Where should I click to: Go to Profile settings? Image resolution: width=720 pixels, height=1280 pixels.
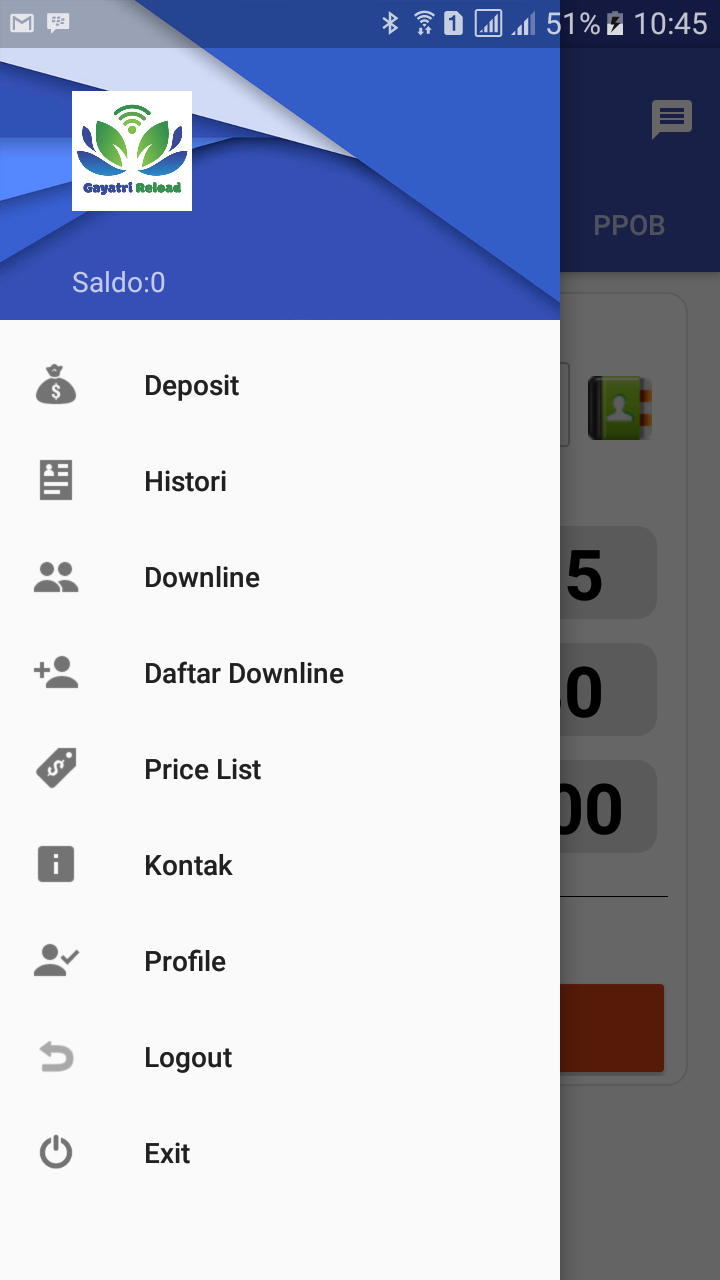tap(185, 962)
